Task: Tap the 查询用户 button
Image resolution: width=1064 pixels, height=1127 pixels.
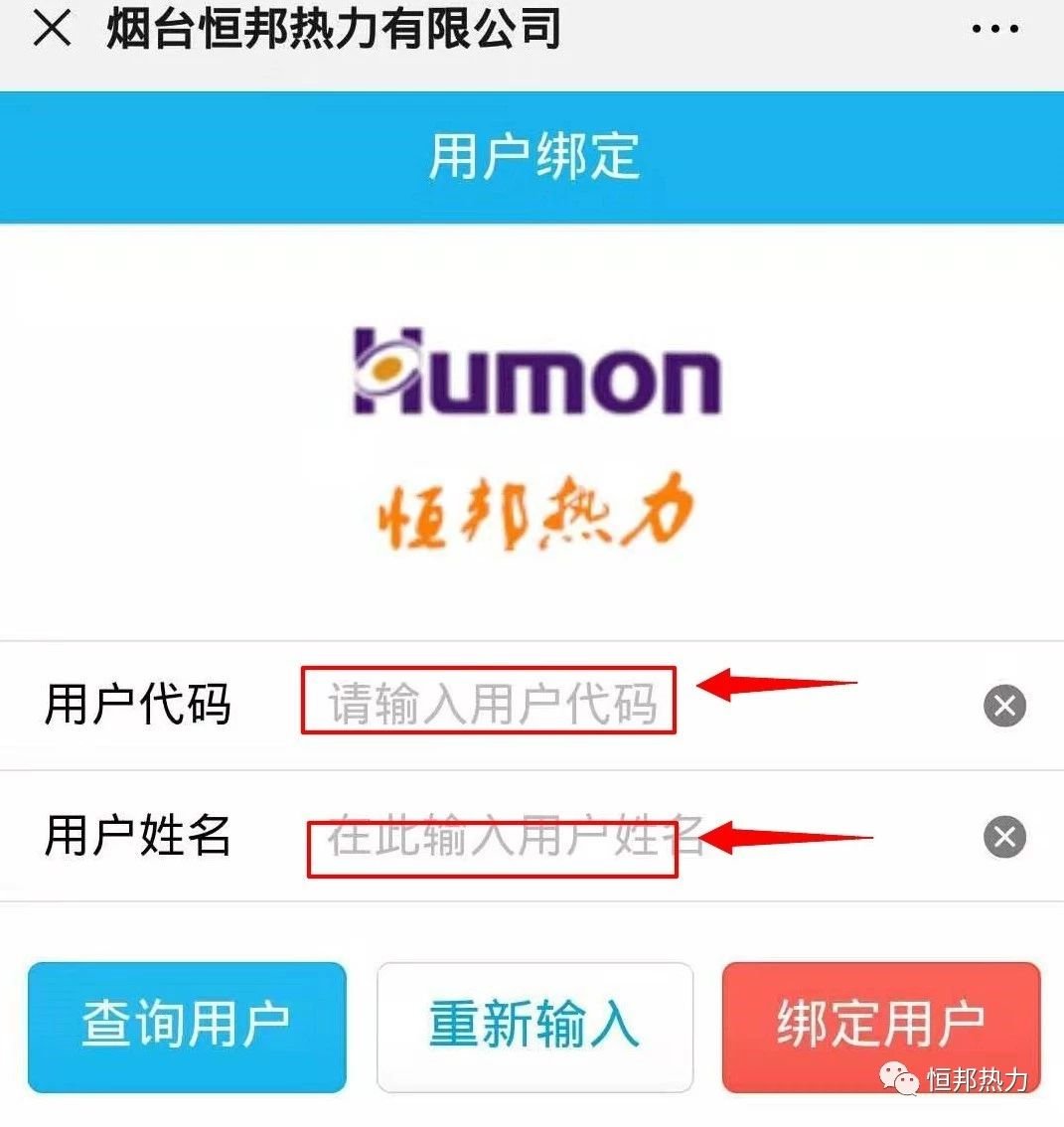Action: (187, 1026)
